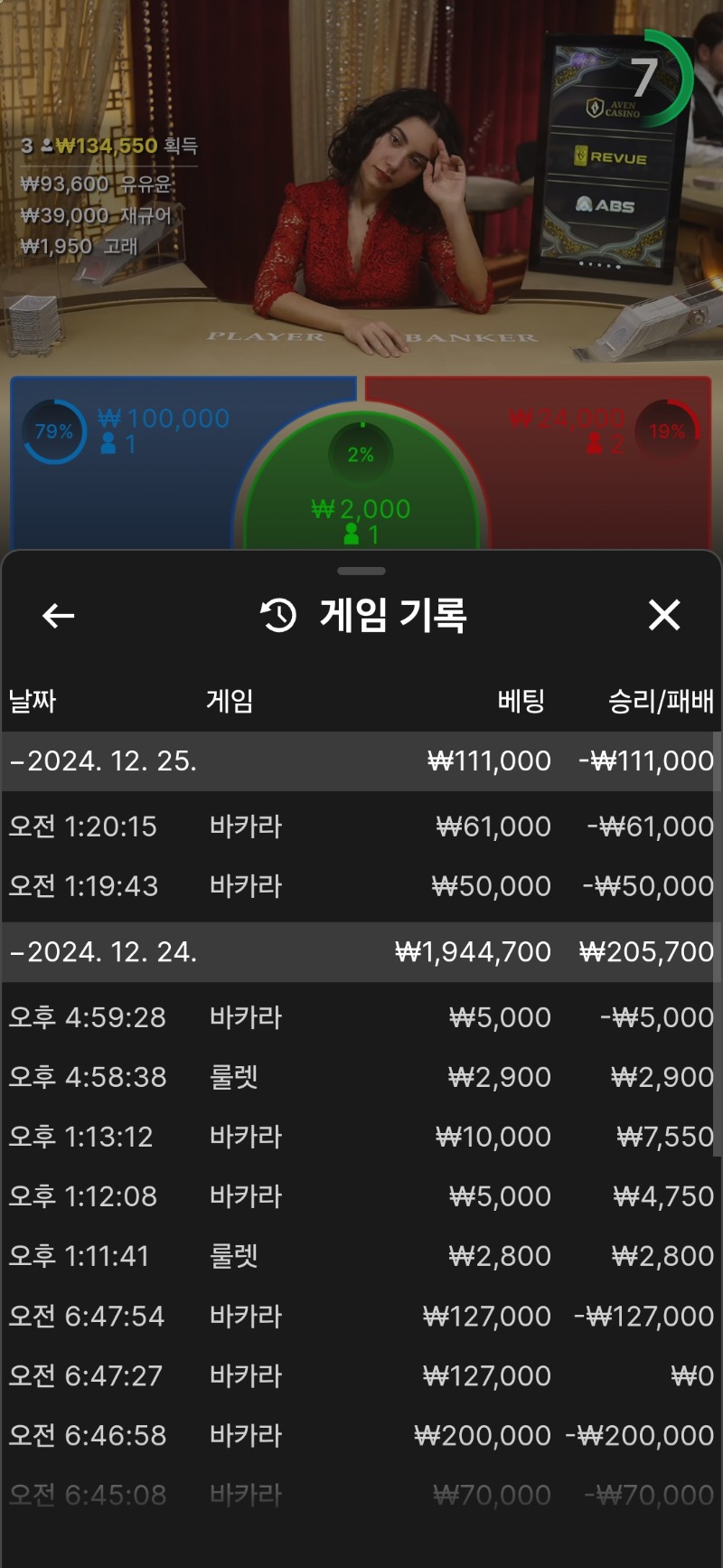This screenshot has height=1568, width=723.
Task: Open the 오전 6:47:27 바카라 record
Action: [x=361, y=1375]
